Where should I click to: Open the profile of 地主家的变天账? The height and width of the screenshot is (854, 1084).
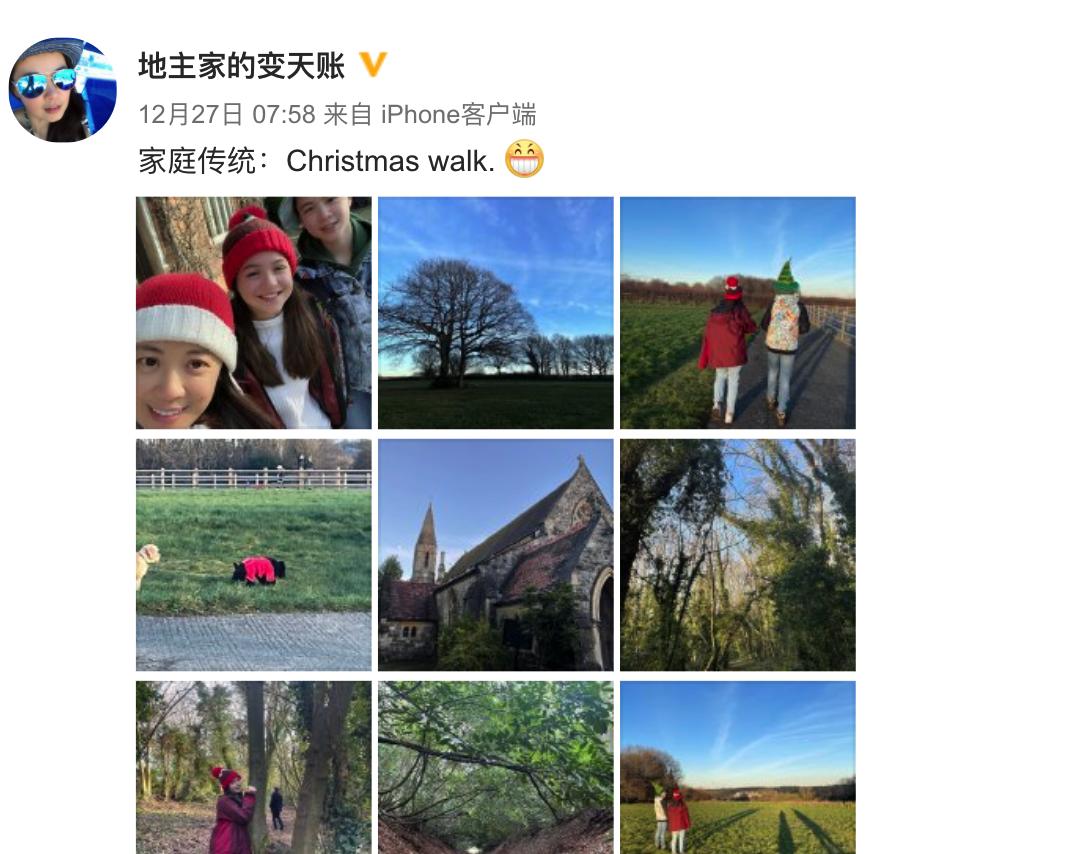(x=241, y=66)
